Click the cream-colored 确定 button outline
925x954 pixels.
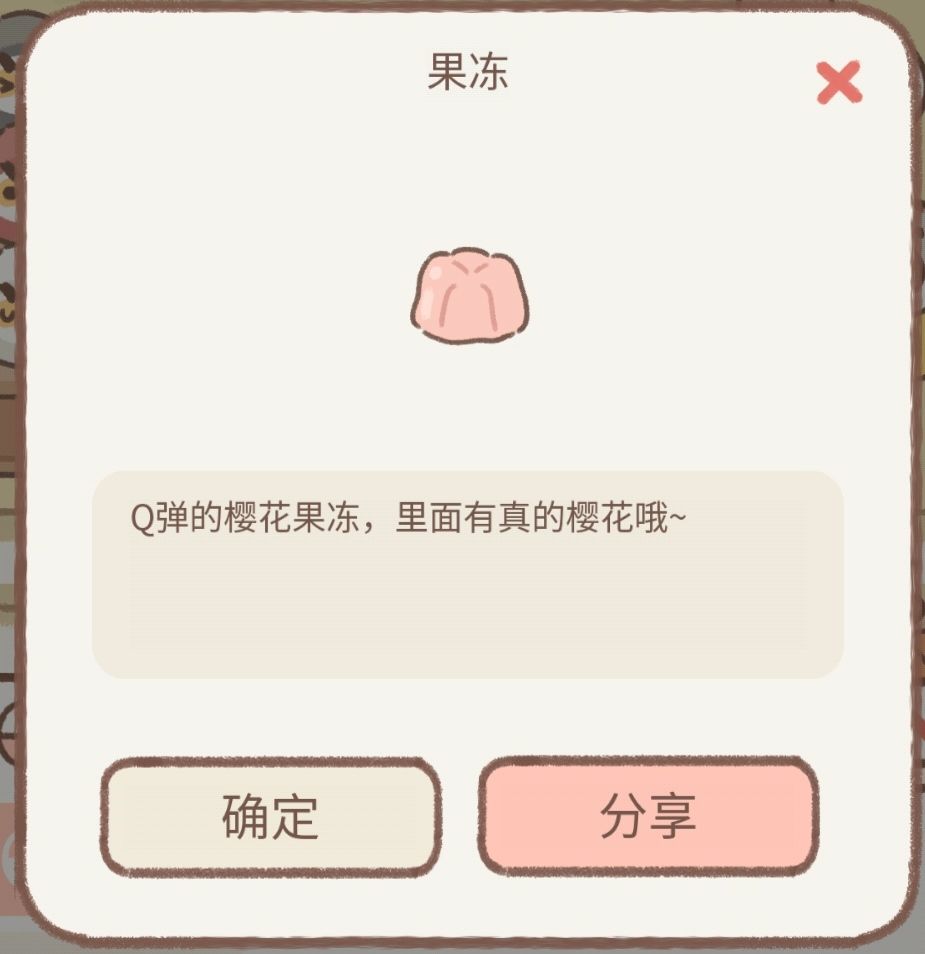271,816
